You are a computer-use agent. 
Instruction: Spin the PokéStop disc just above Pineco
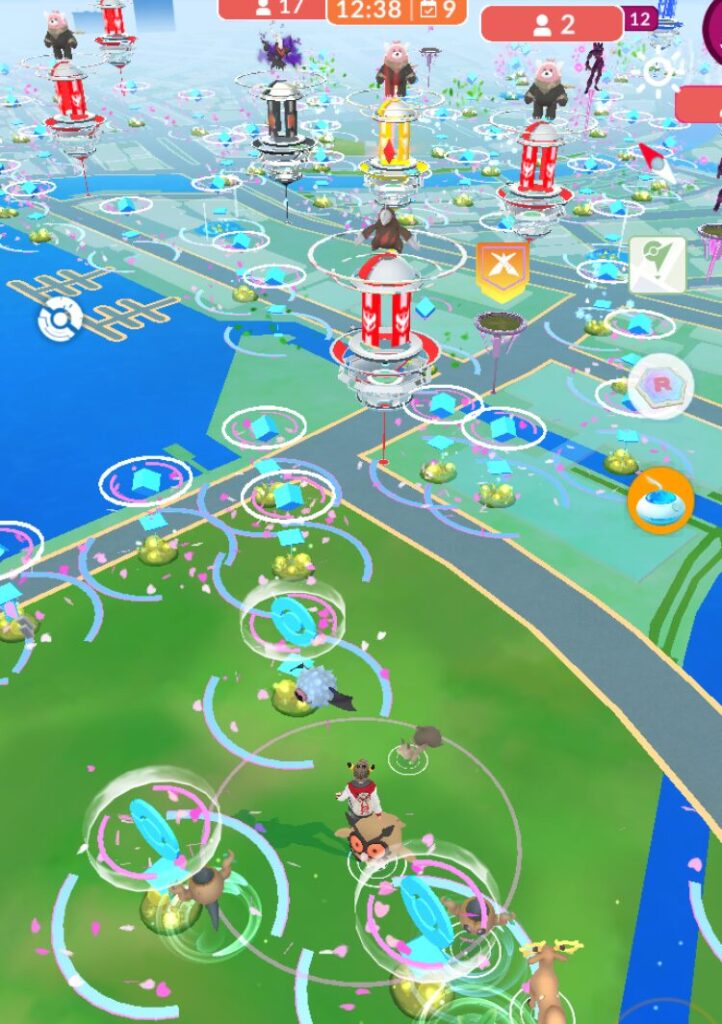(292, 618)
